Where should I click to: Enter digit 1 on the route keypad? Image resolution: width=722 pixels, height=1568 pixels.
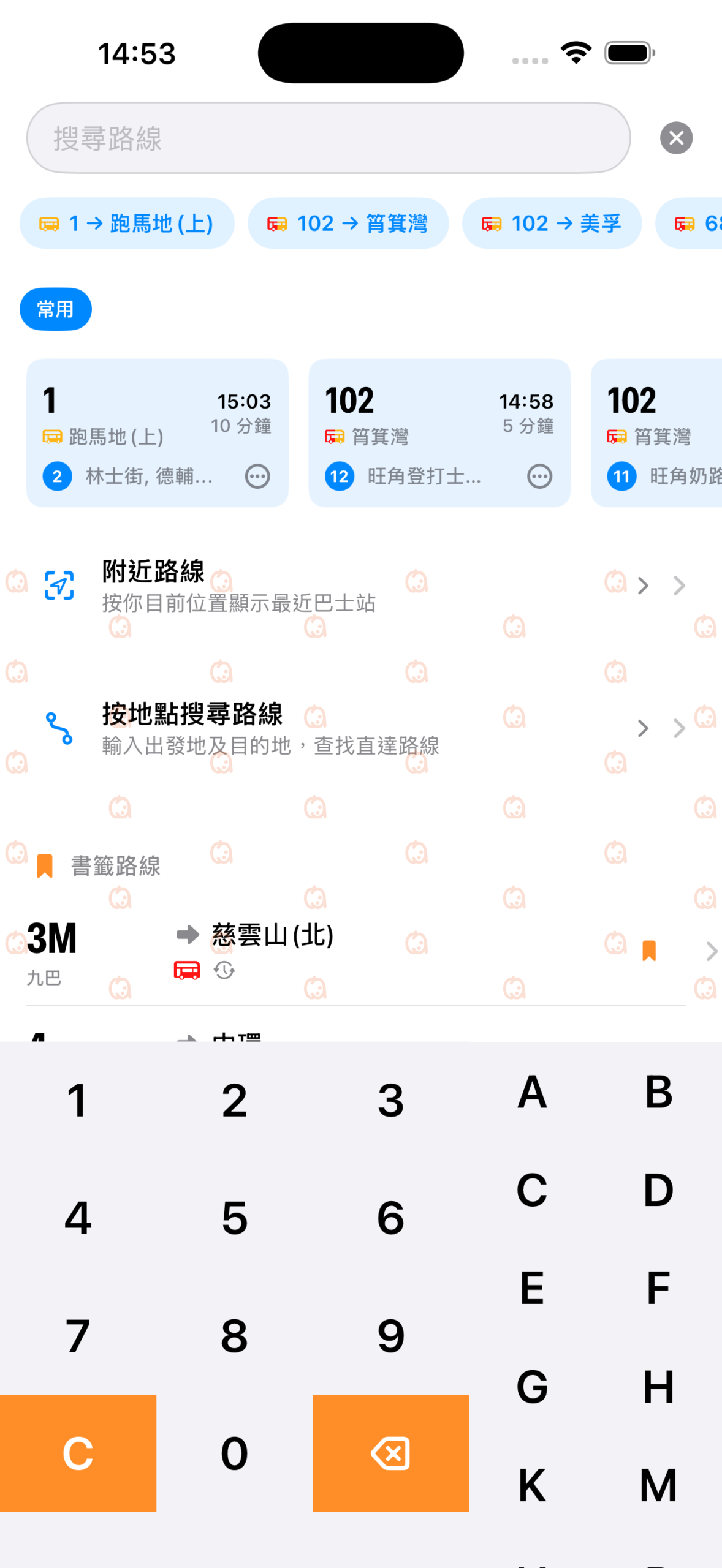(x=78, y=1100)
